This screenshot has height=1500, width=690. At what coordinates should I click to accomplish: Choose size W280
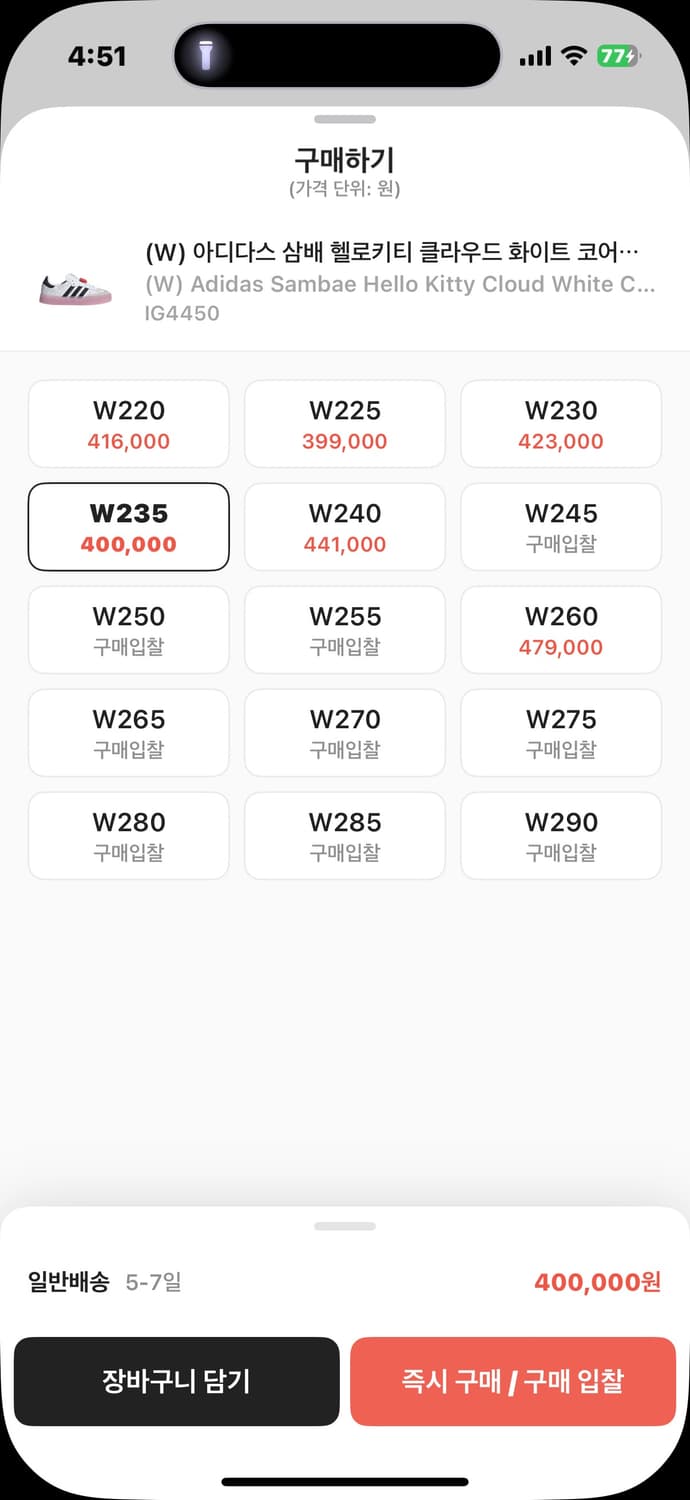[129, 836]
